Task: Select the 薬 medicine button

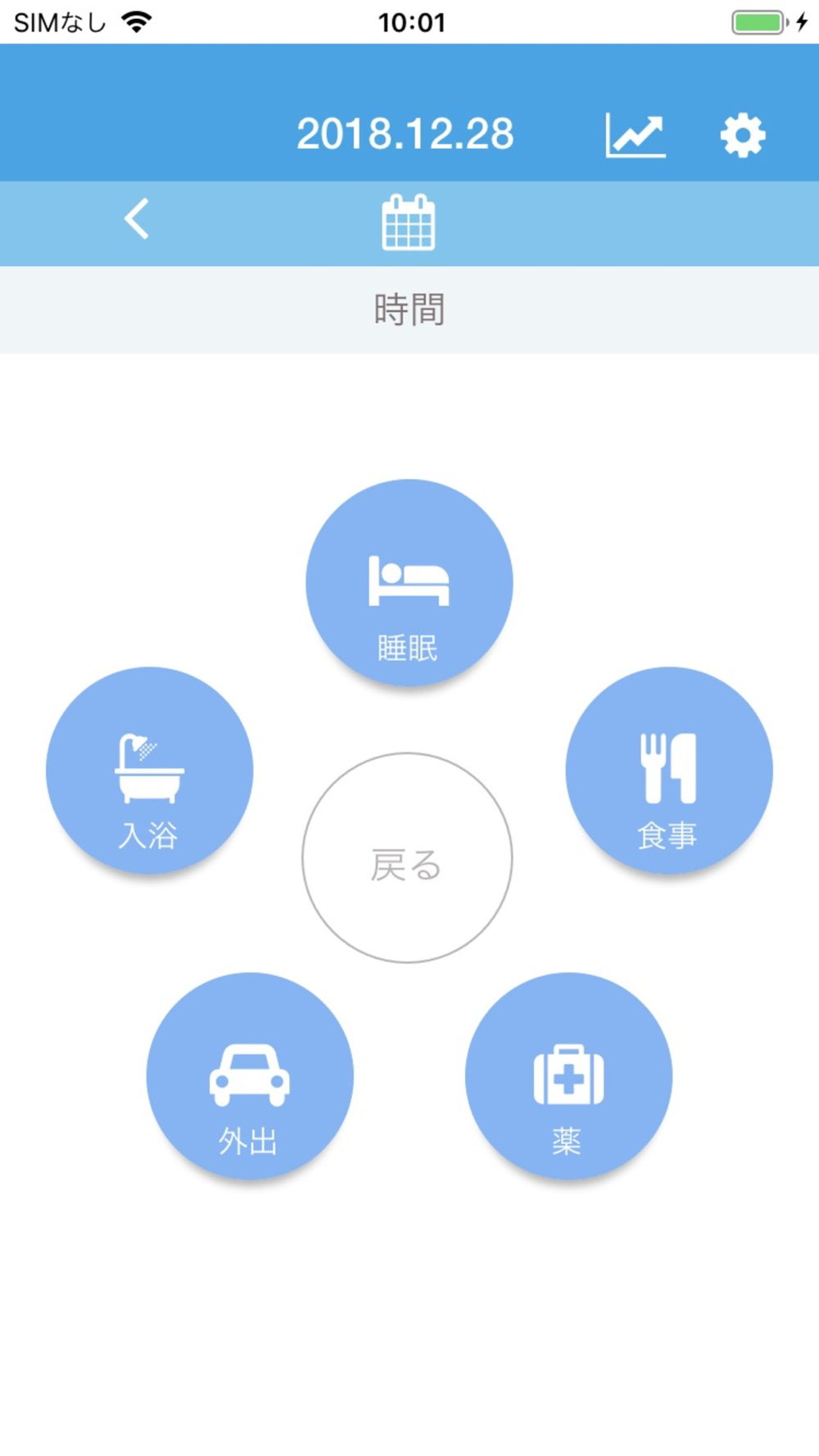Action: (x=568, y=1075)
